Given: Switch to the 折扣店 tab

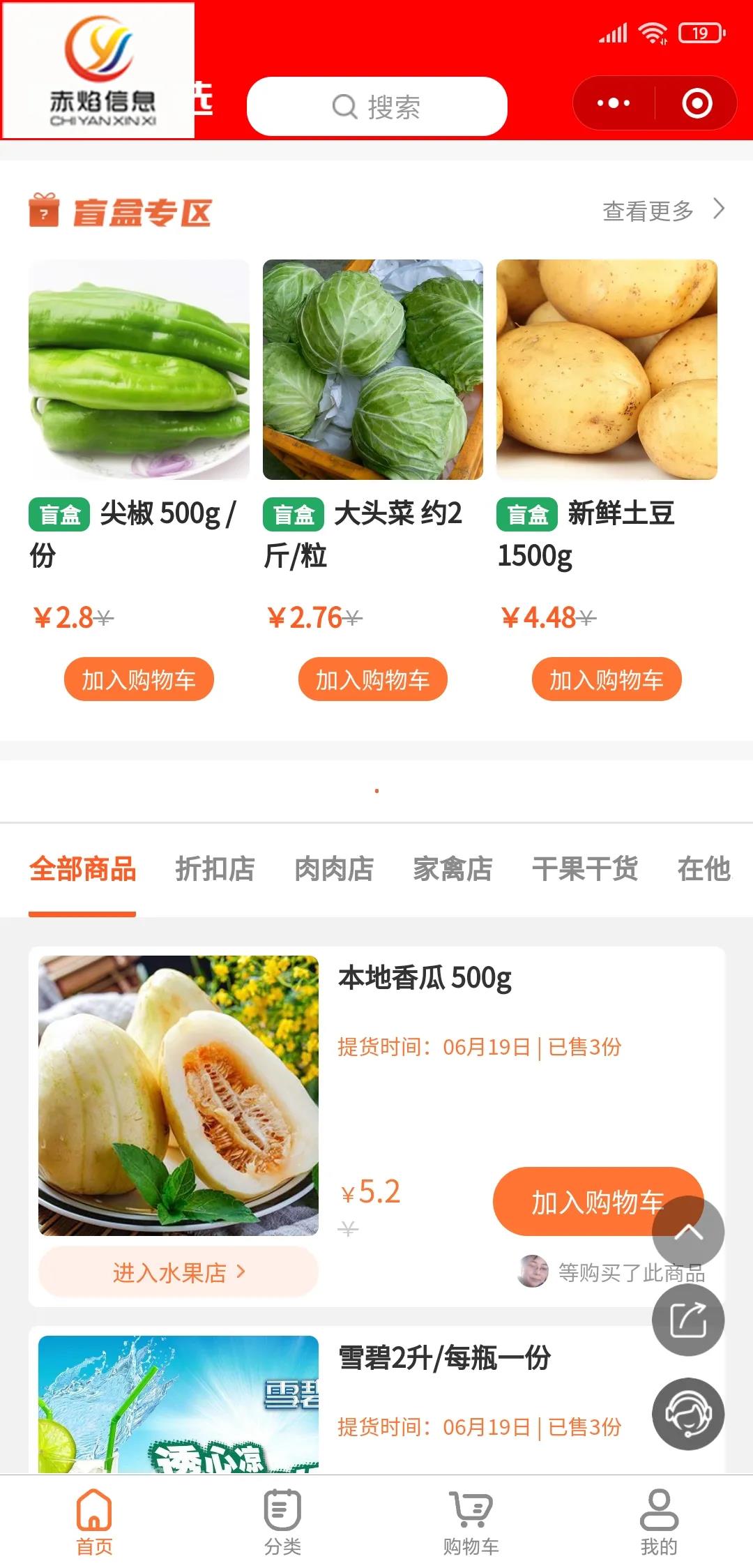Looking at the screenshot, I should click(x=215, y=869).
